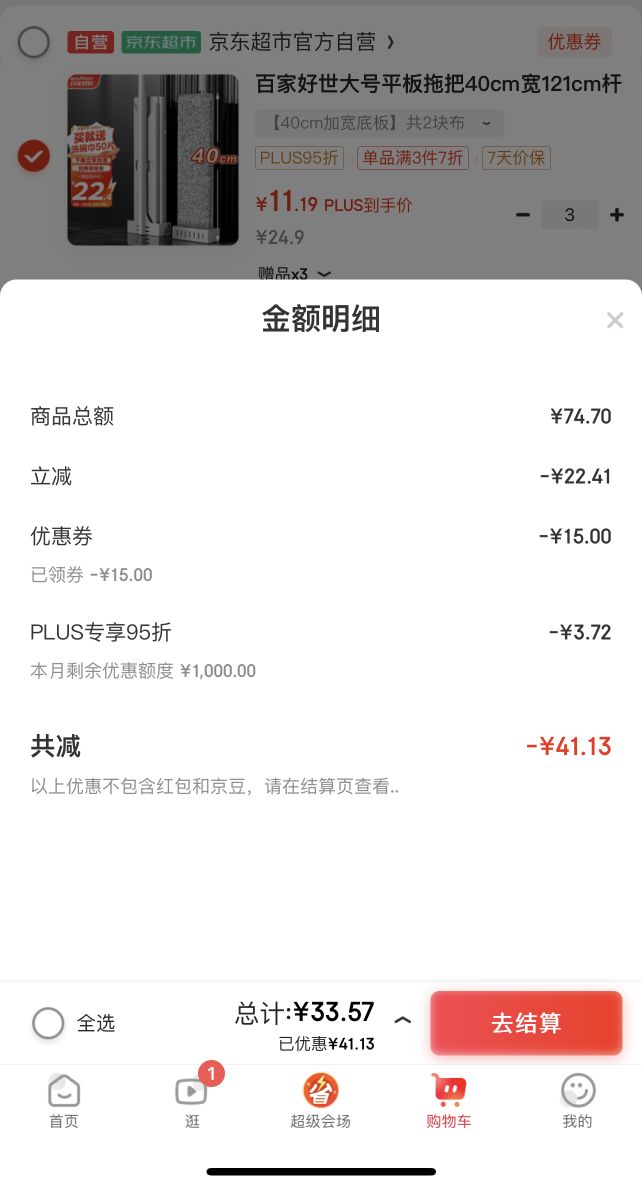Tap 去结算 to check out
This screenshot has width=642, height=1188.
tap(526, 1023)
